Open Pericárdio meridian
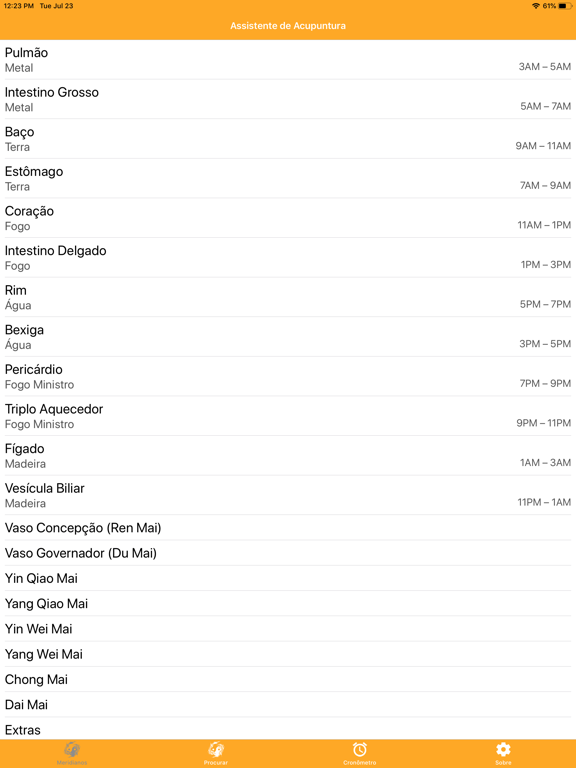Image resolution: width=576 pixels, height=768 pixels. (x=288, y=377)
